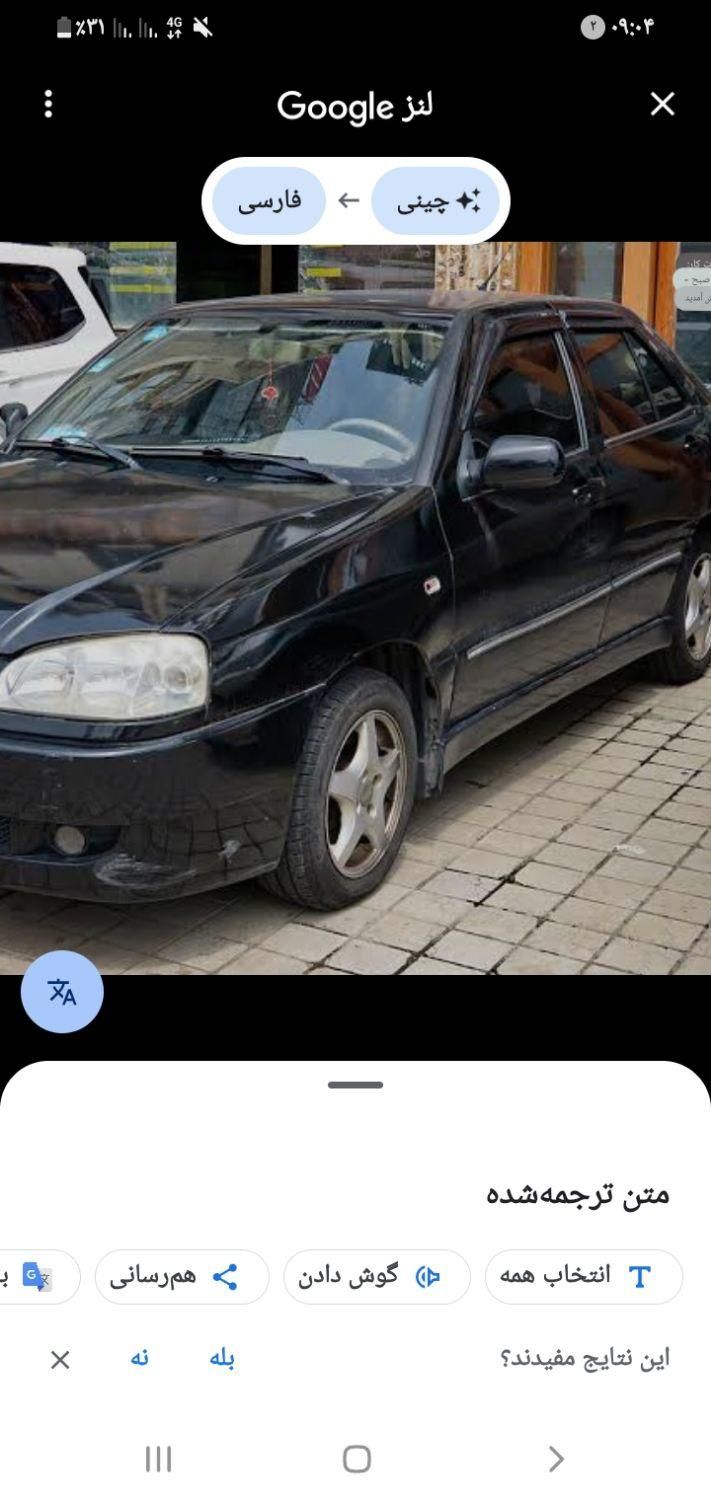Image resolution: width=711 pixels, height=1500 pixels.
Task: Change the source language چینی
Action: tap(436, 201)
